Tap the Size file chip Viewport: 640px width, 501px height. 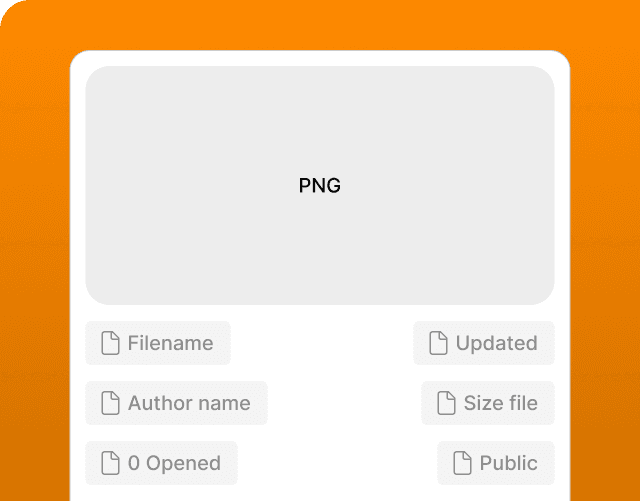coord(488,403)
